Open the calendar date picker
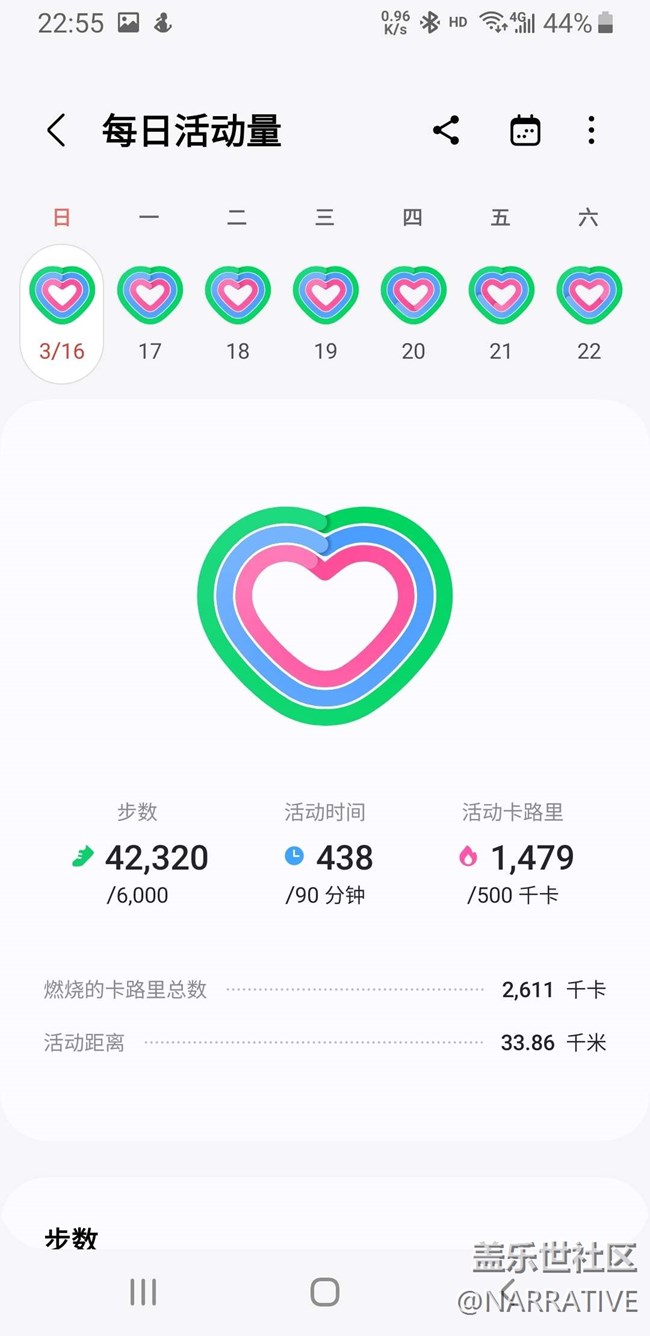The height and width of the screenshot is (1336, 650). [x=525, y=131]
